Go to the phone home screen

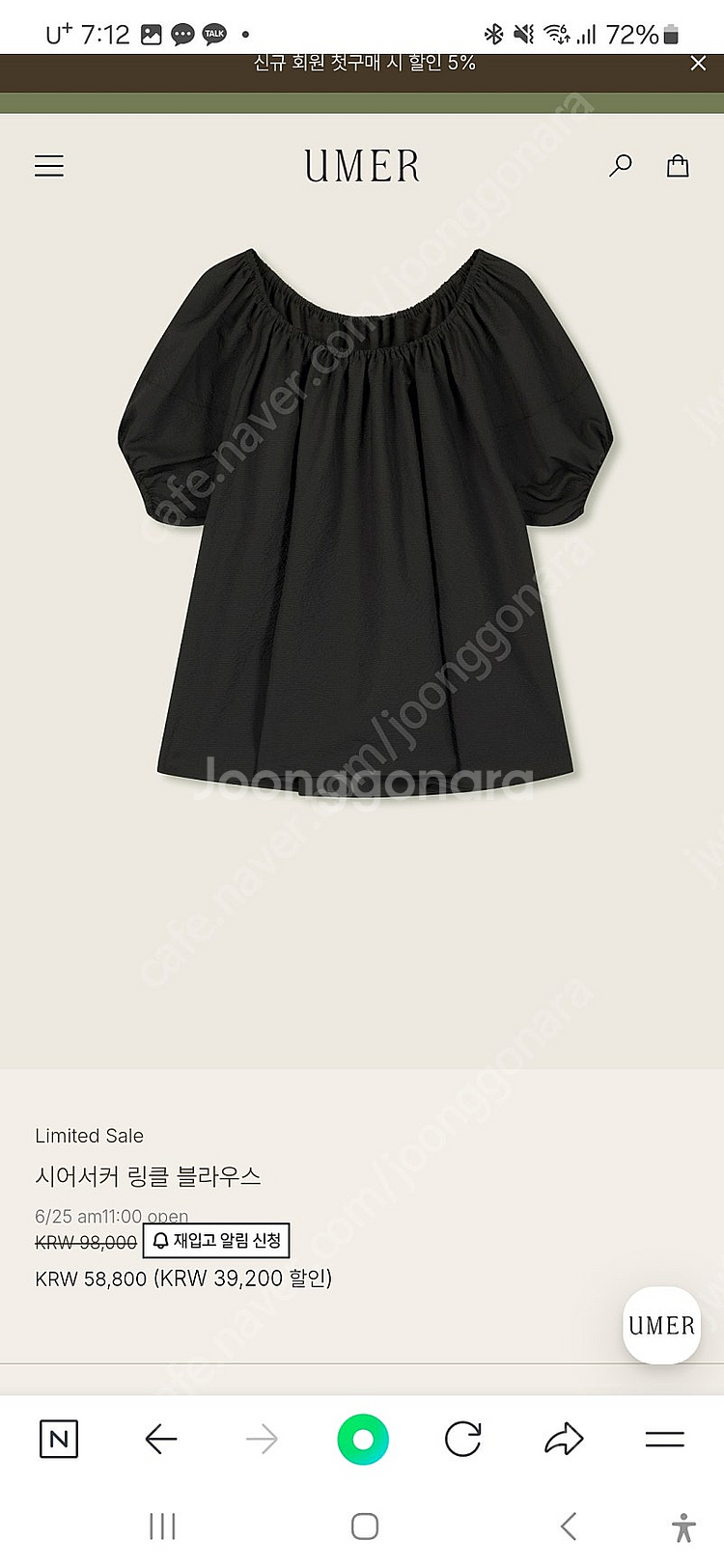[x=364, y=1527]
